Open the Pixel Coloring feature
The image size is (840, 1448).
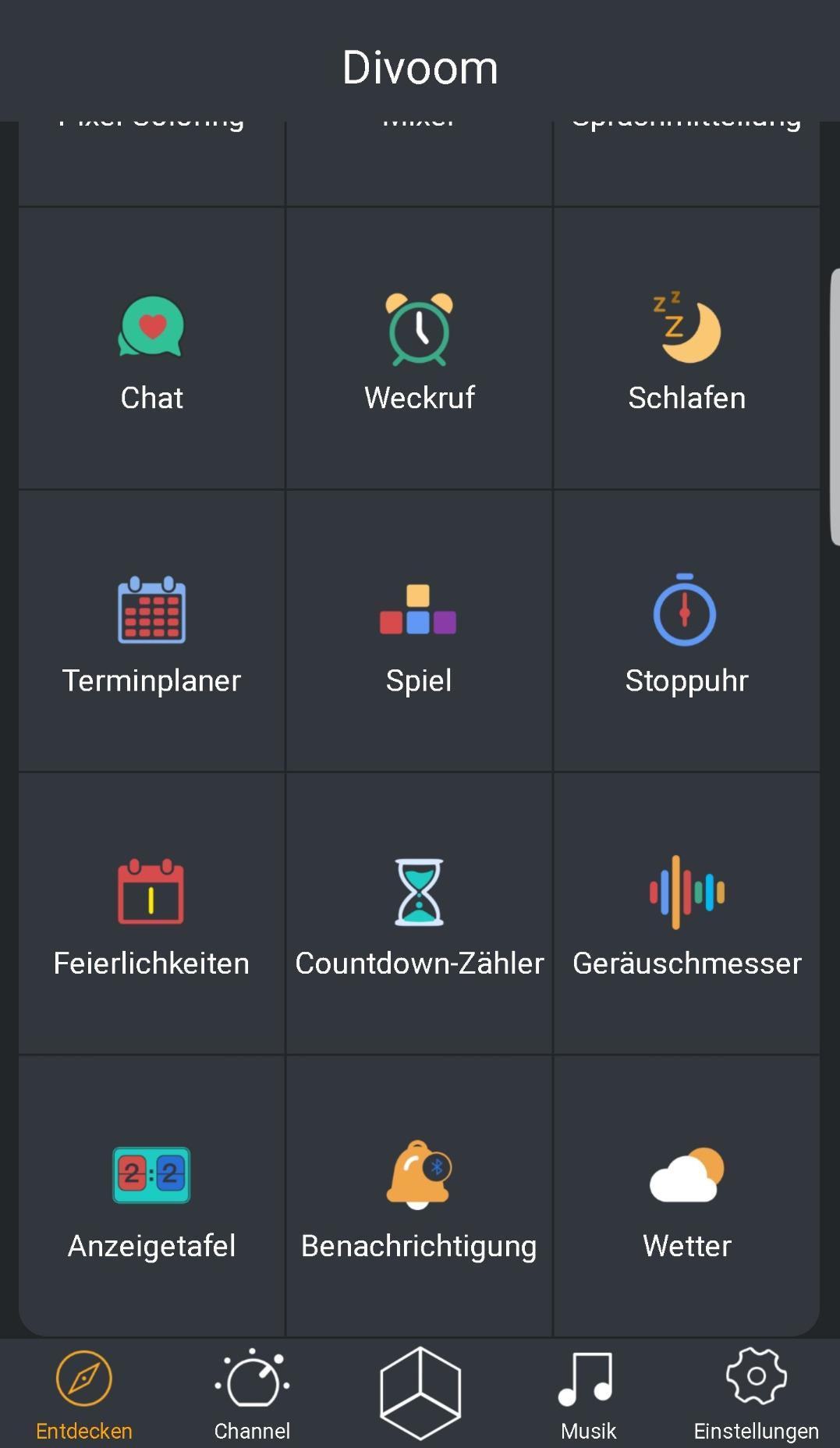151,140
